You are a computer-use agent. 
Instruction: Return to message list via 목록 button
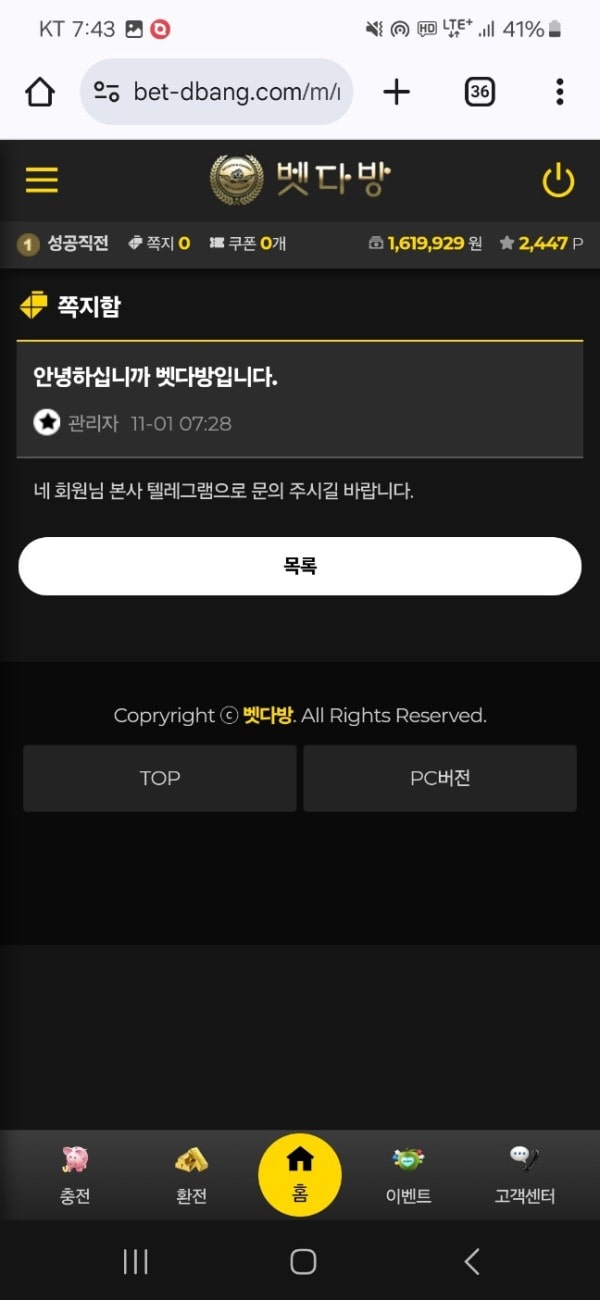pos(300,566)
